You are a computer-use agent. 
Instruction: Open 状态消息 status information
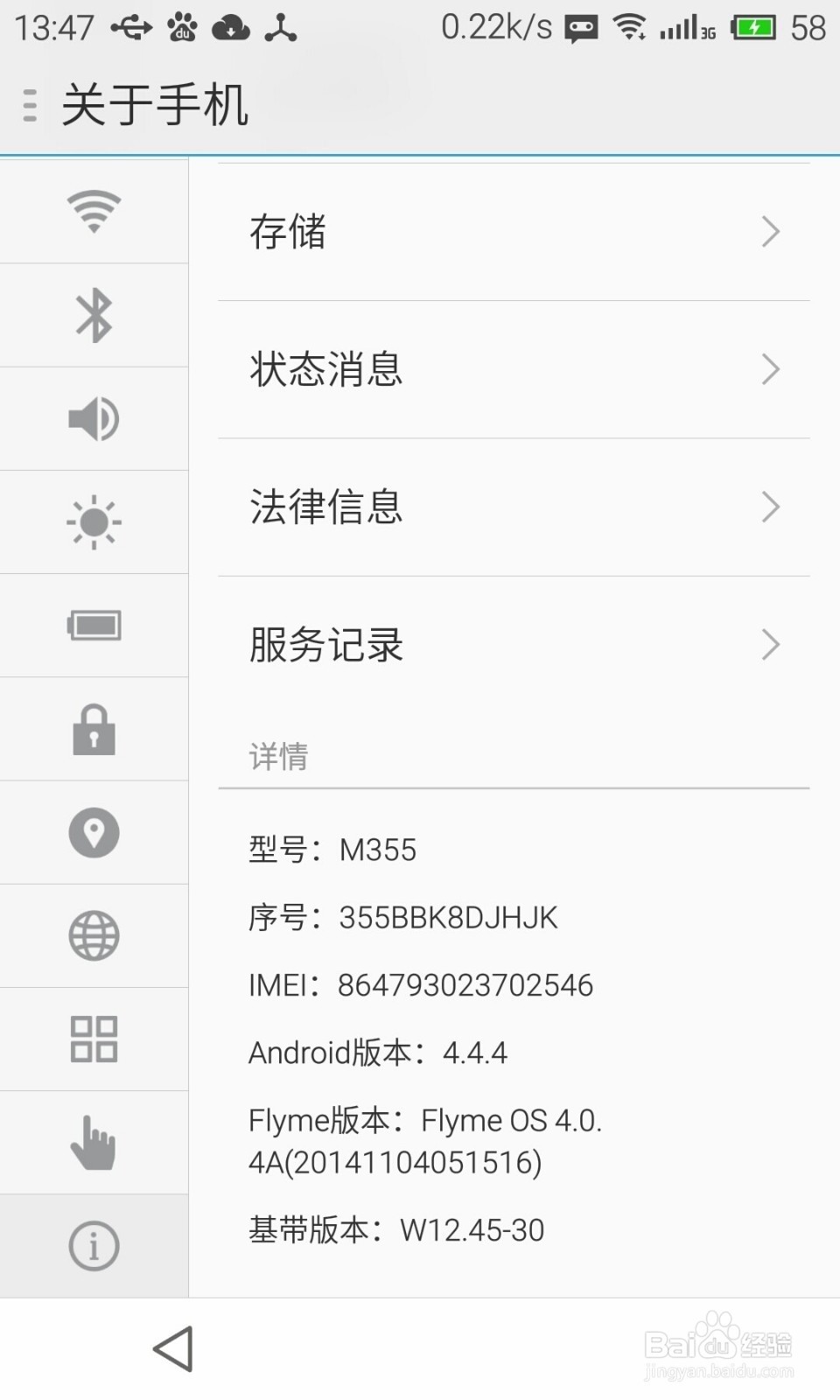coord(514,369)
